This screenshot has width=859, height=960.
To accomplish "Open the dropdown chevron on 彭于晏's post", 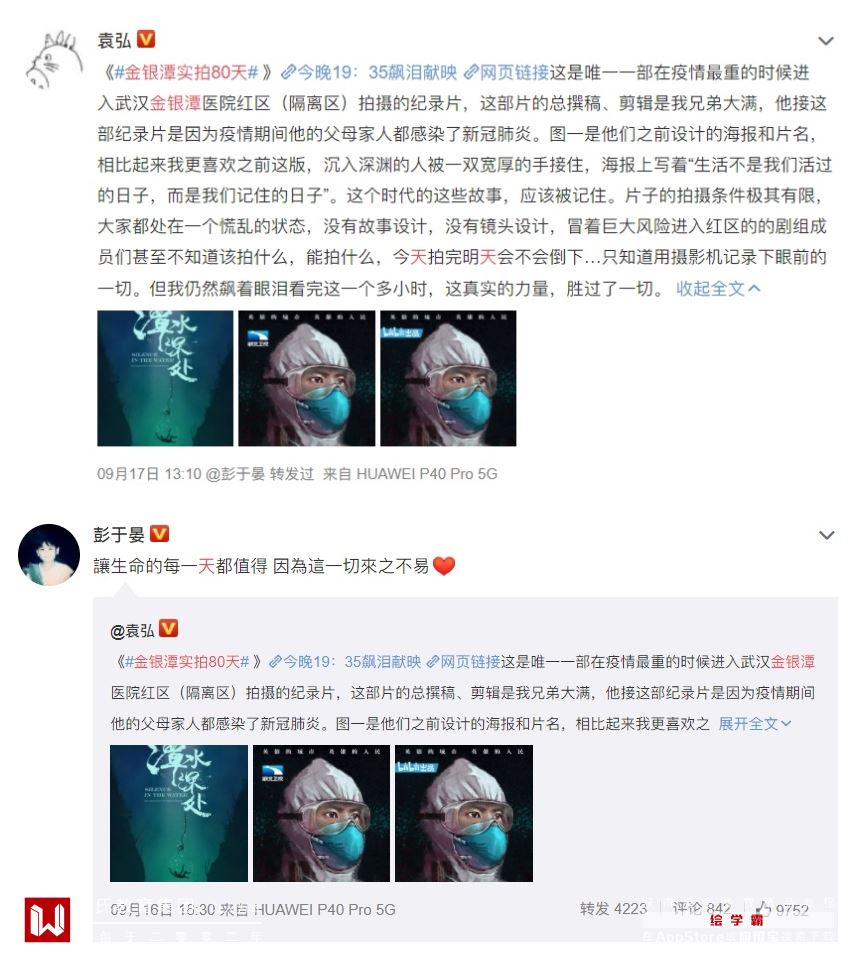I will point(826,535).
